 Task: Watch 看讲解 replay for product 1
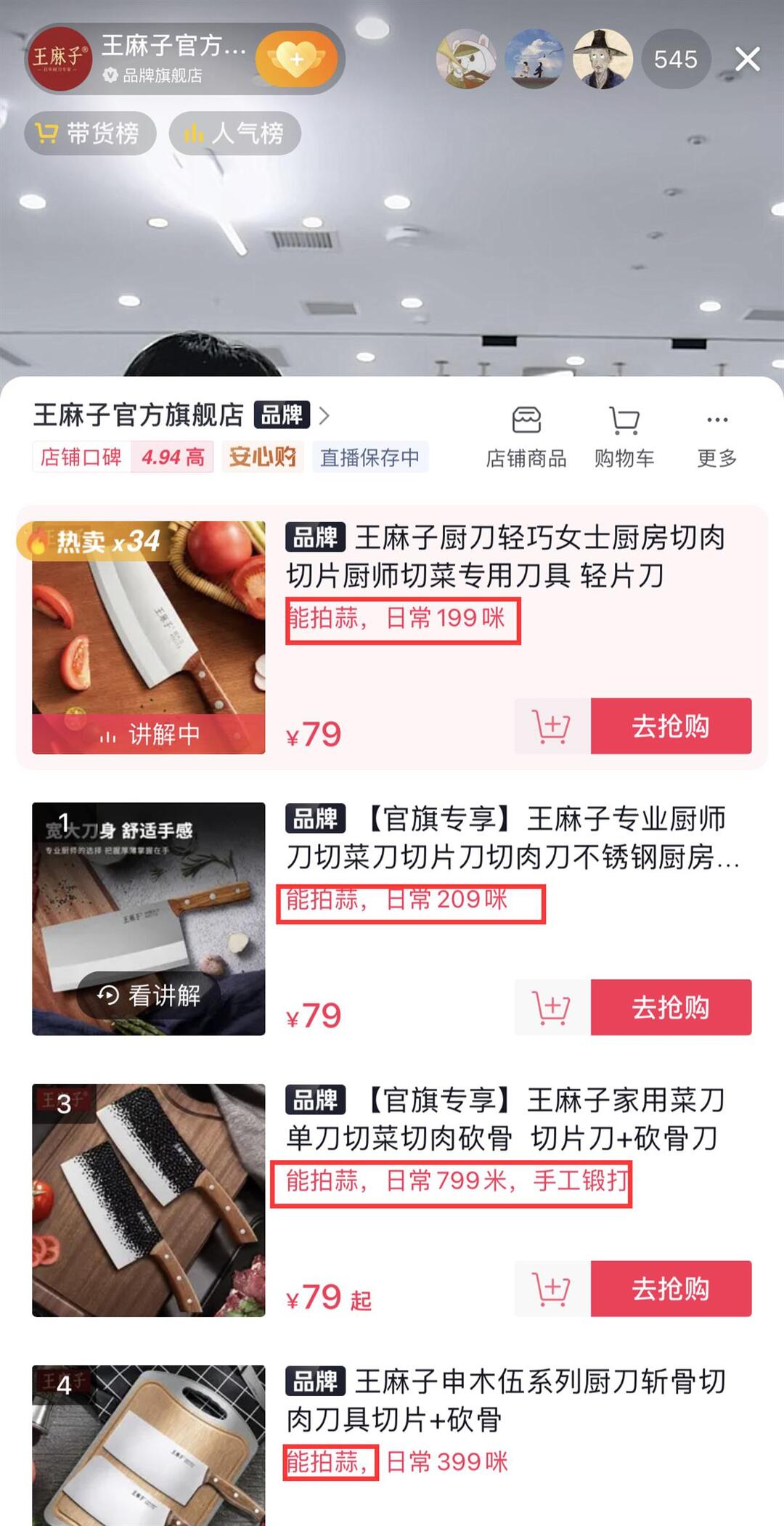coord(150,995)
